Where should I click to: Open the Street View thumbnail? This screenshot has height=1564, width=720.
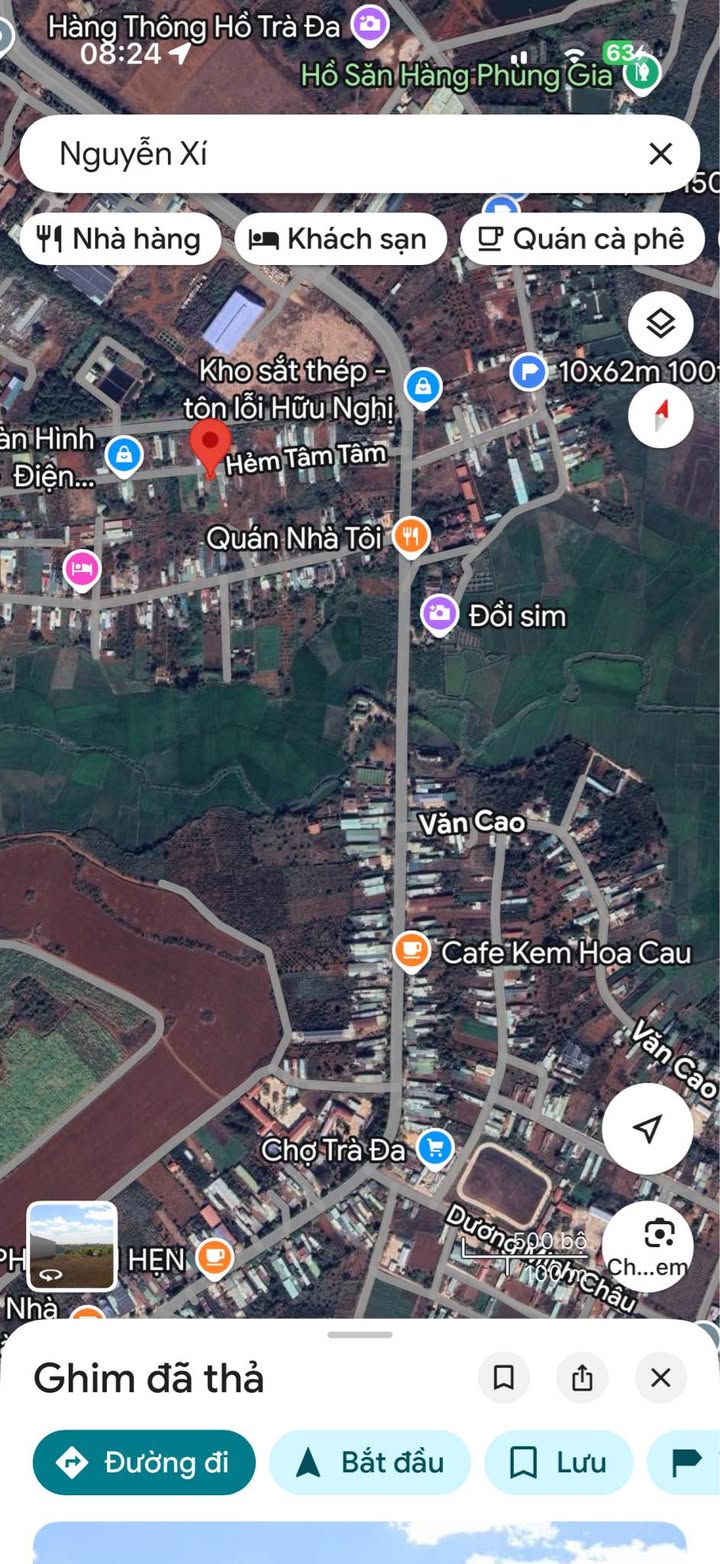click(x=72, y=1246)
